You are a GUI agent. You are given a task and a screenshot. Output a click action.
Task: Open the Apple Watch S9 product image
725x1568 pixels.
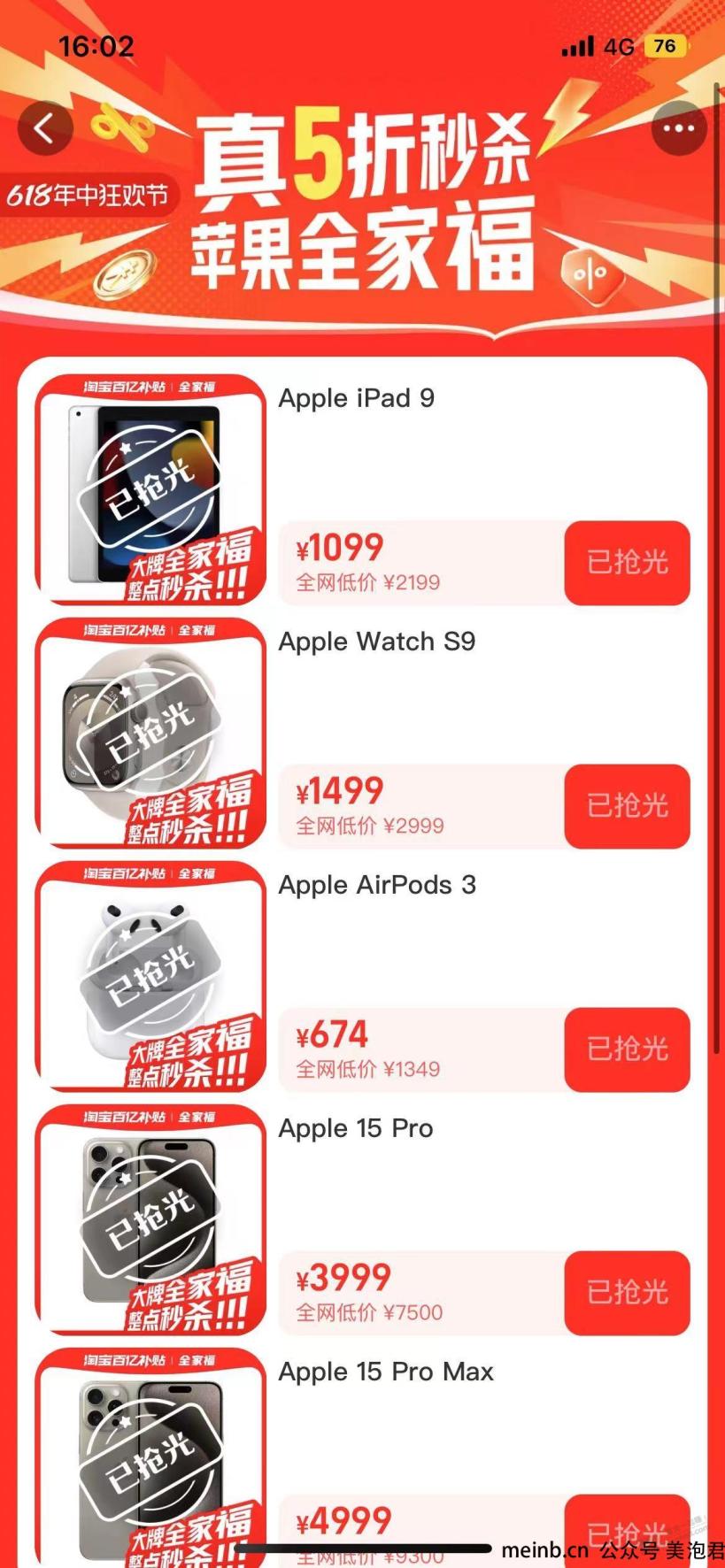150,733
